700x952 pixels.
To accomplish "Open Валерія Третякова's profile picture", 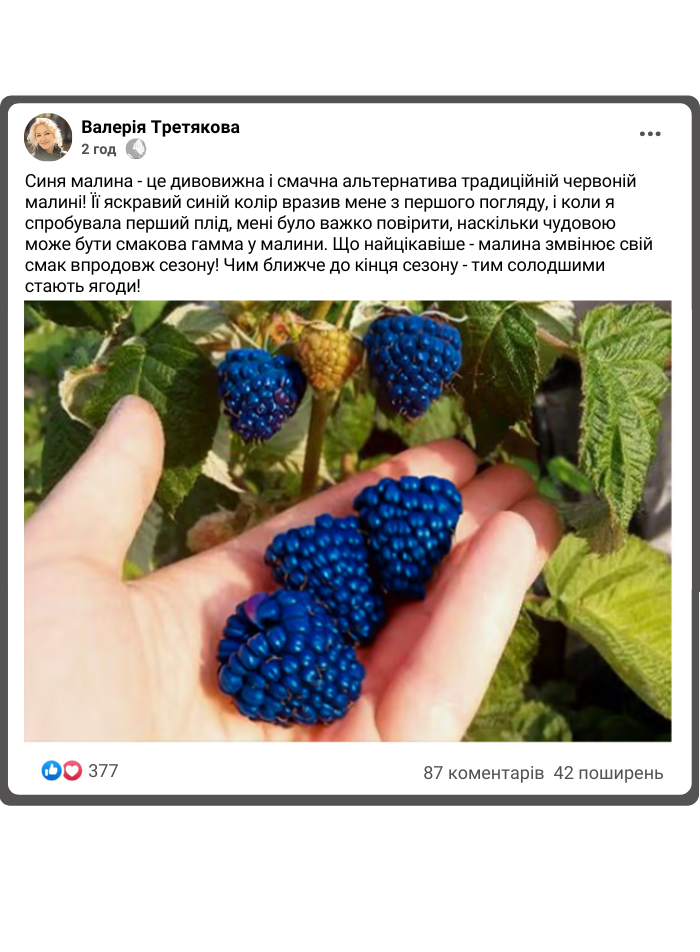I will [48, 138].
